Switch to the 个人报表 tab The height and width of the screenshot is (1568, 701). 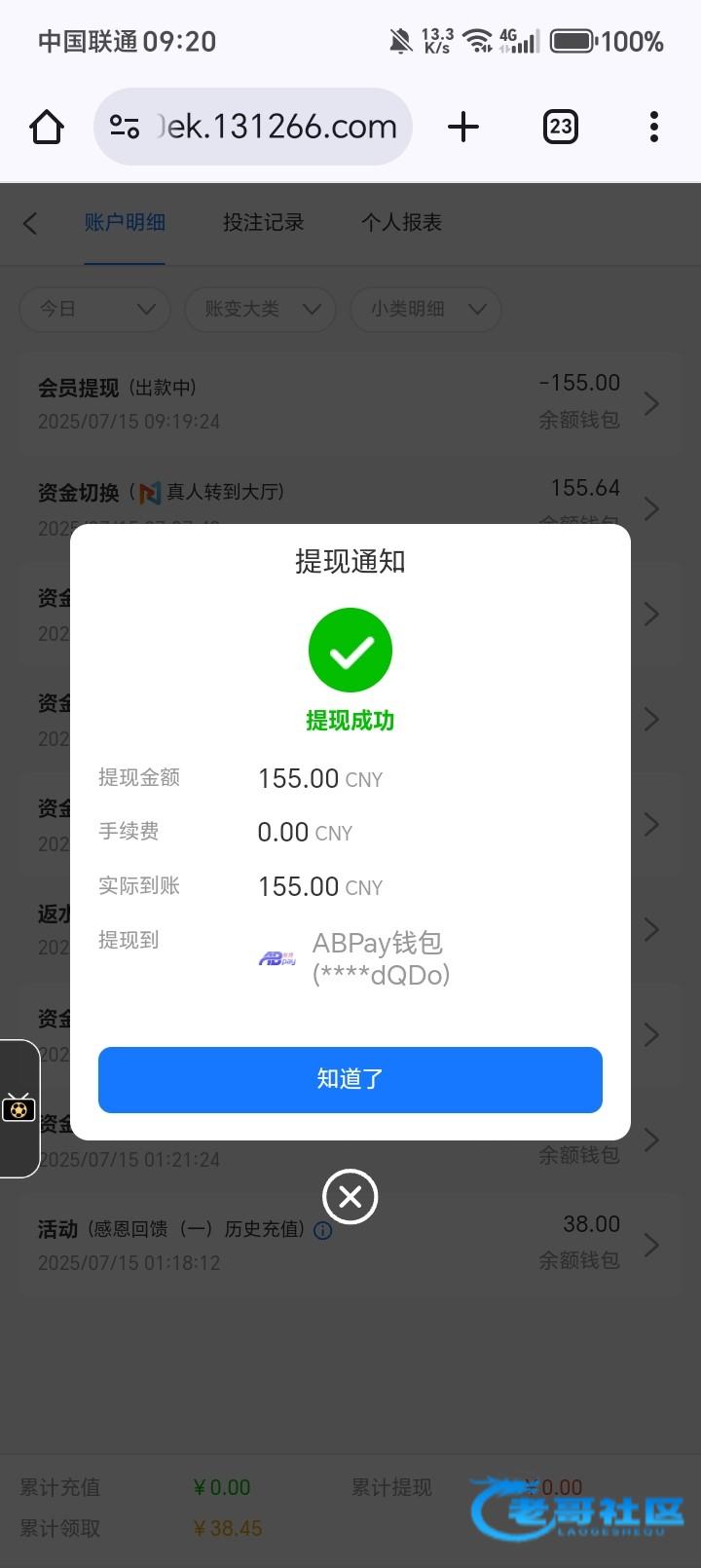coord(401,223)
